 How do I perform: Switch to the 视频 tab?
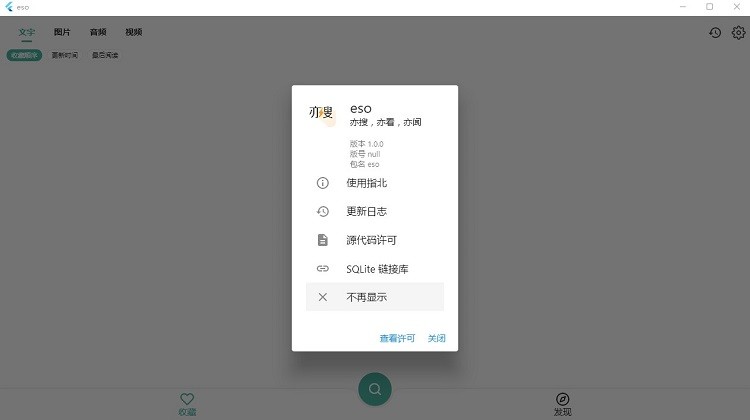click(x=134, y=32)
